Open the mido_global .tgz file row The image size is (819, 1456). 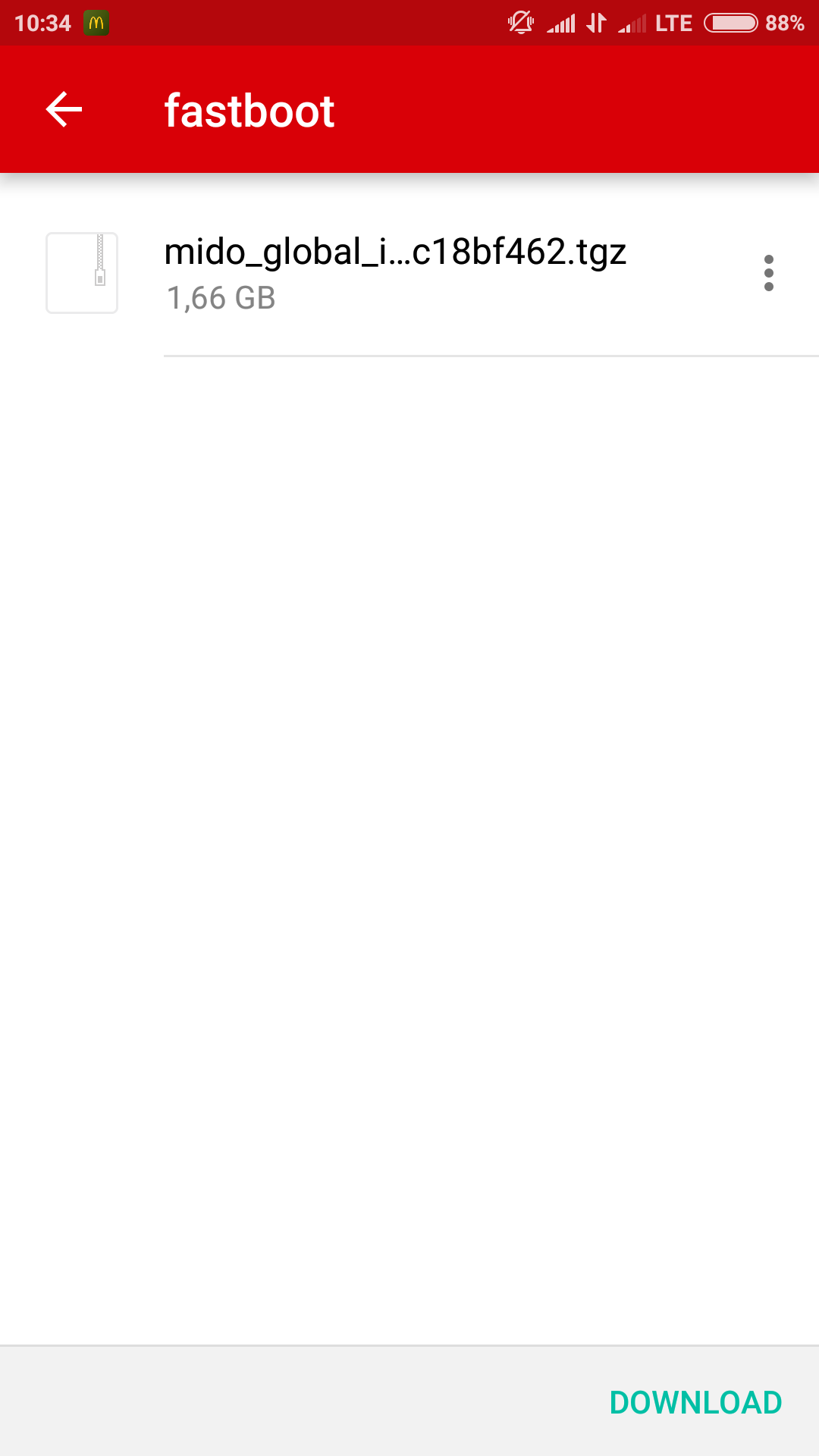tap(409, 273)
